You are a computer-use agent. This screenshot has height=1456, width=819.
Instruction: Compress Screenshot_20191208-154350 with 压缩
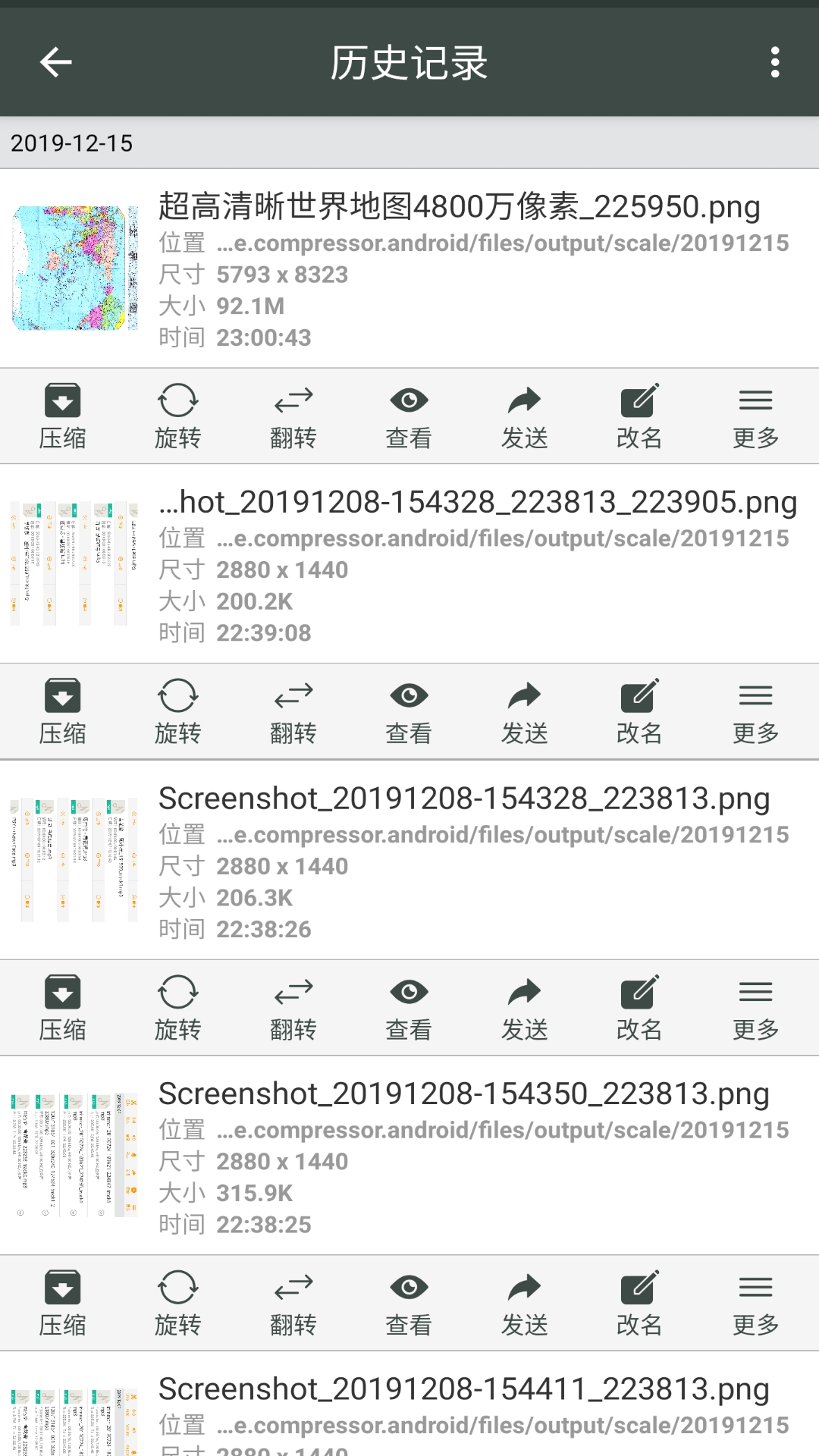pos(64,1302)
